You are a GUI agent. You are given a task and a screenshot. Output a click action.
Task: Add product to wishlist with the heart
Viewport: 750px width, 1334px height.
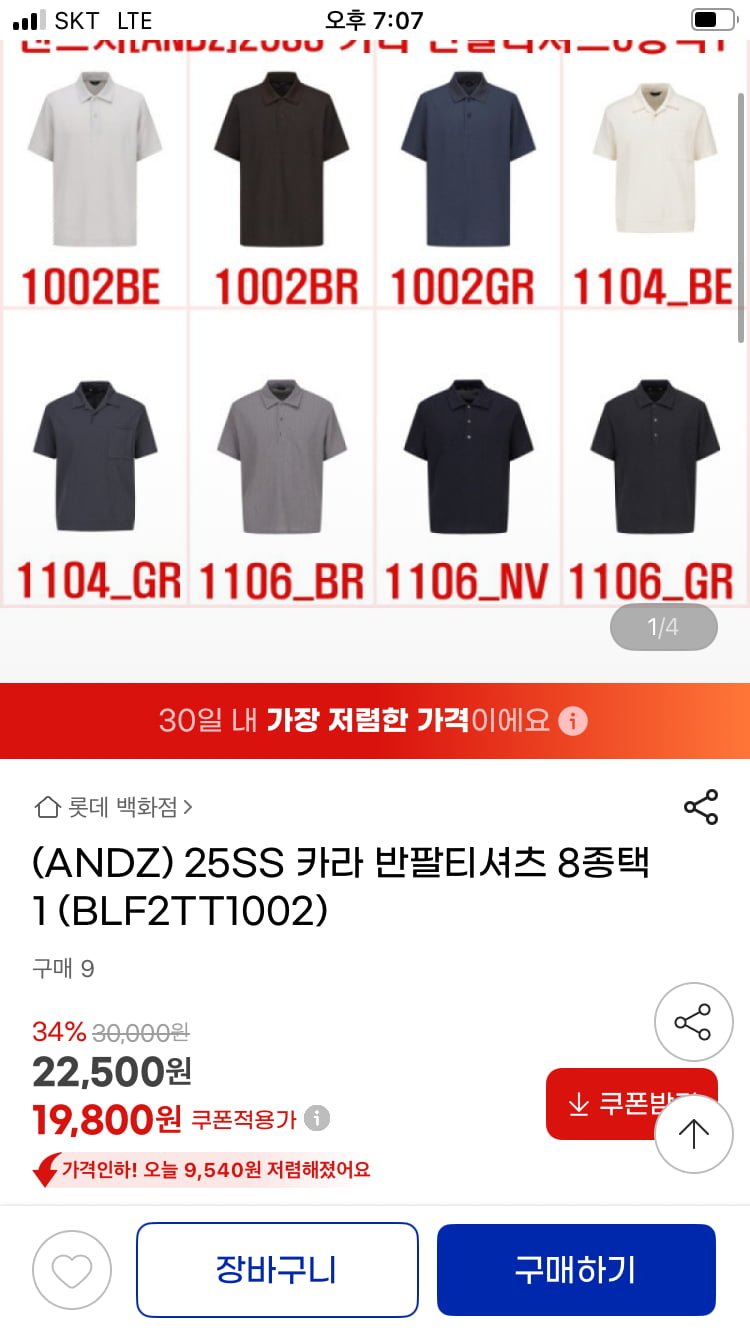pos(72,1271)
